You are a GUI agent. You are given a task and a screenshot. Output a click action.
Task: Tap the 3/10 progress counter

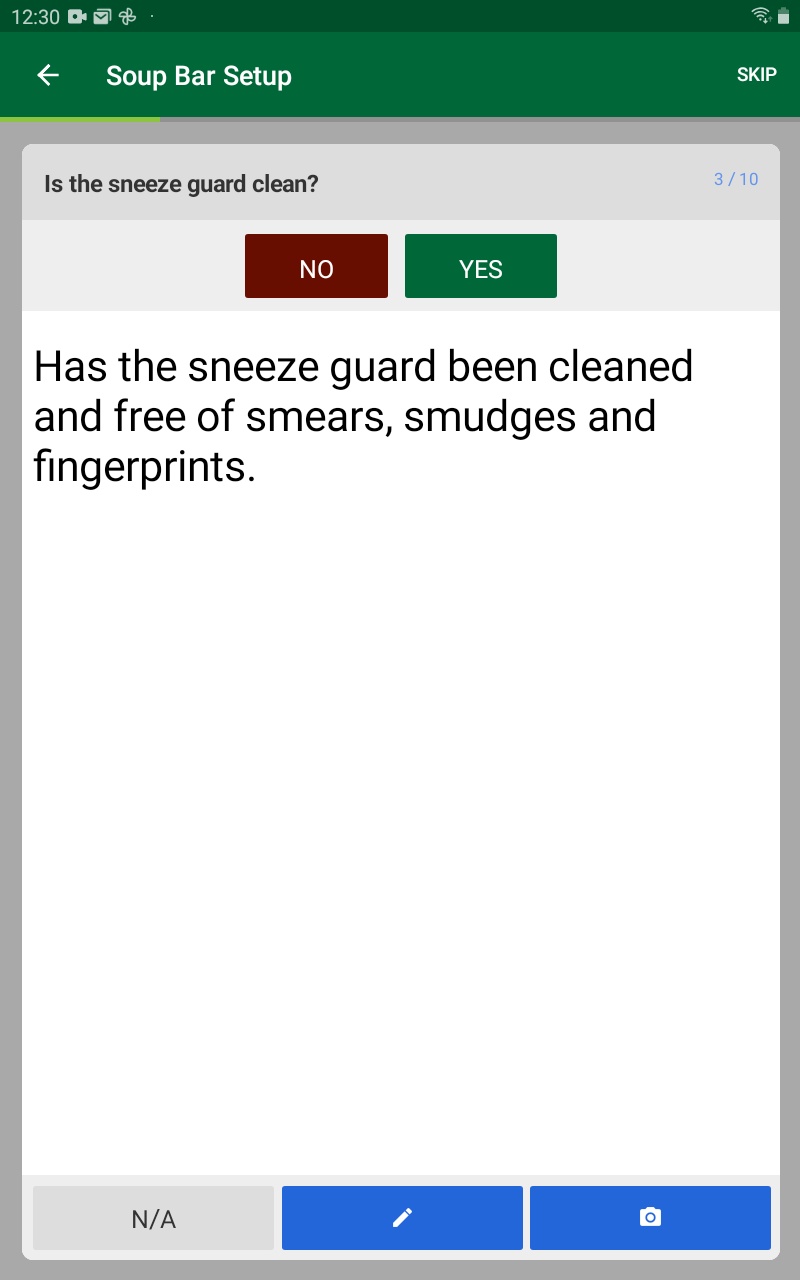click(736, 179)
